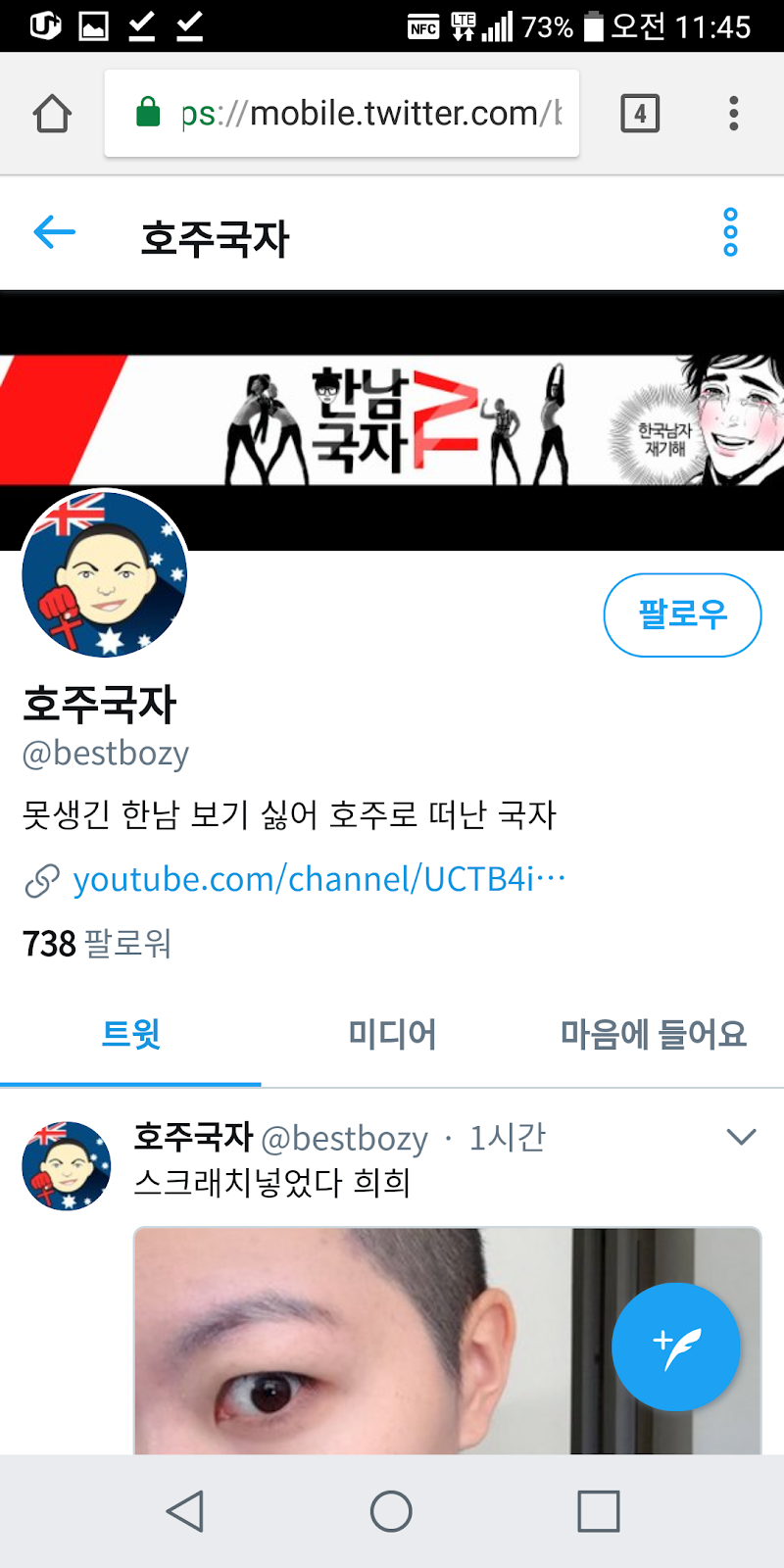Open the youtube.com channel link
The image size is (784, 1568).
point(318,879)
